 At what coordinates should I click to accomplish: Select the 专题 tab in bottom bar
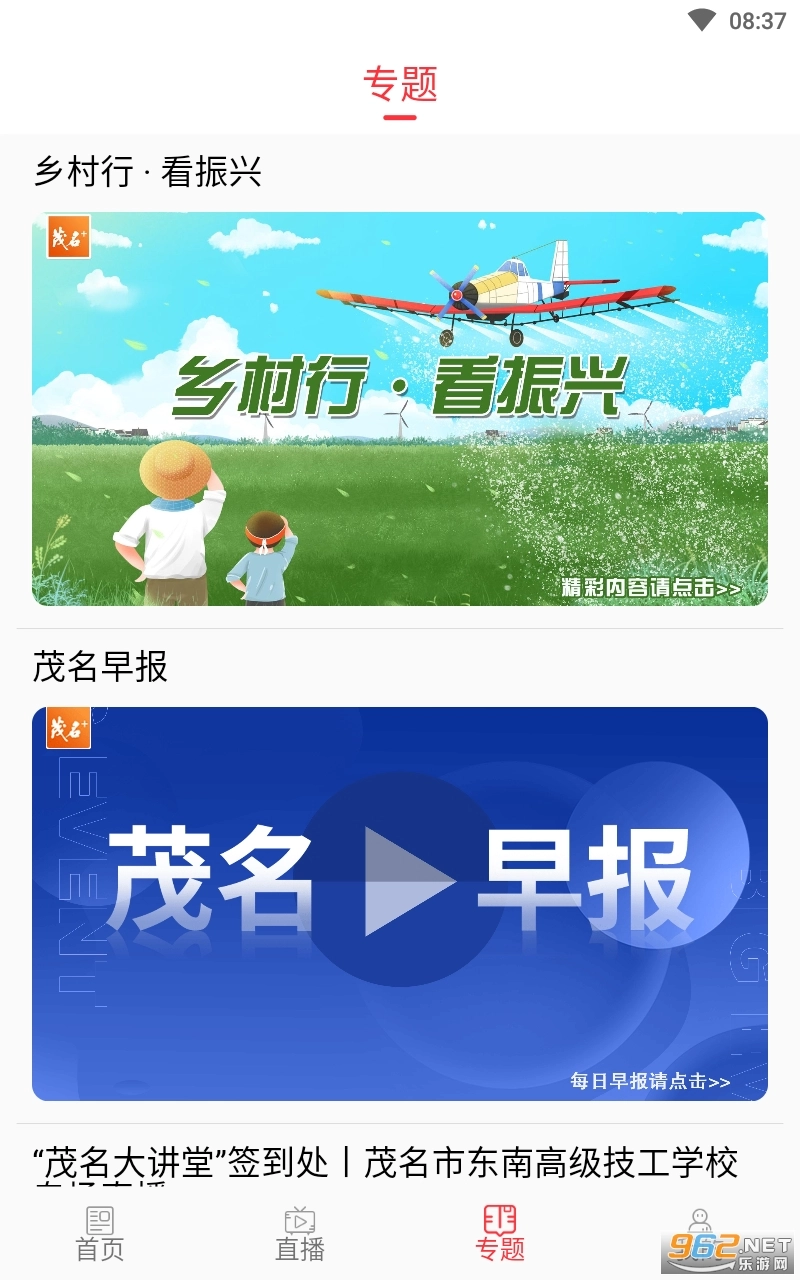tap(499, 1234)
